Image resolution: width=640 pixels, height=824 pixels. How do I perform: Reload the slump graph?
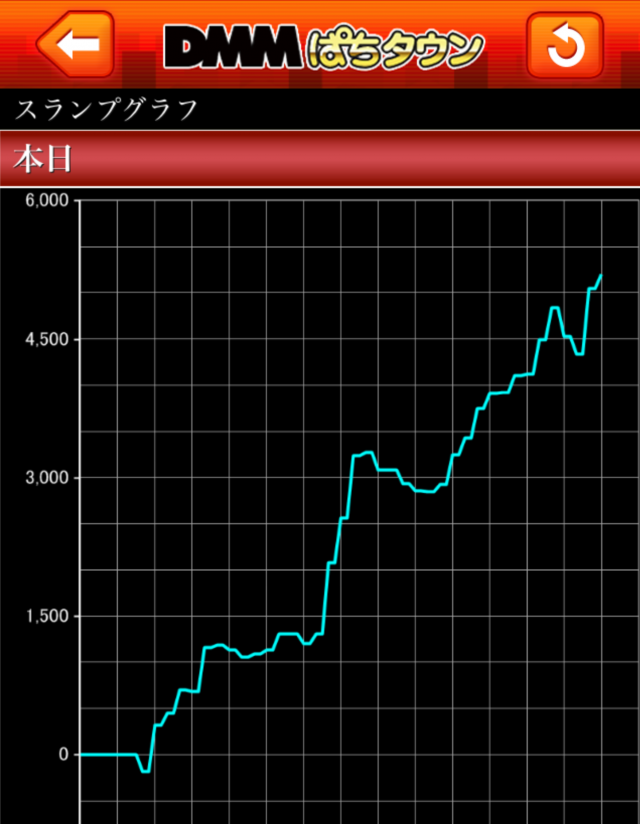coord(565,45)
